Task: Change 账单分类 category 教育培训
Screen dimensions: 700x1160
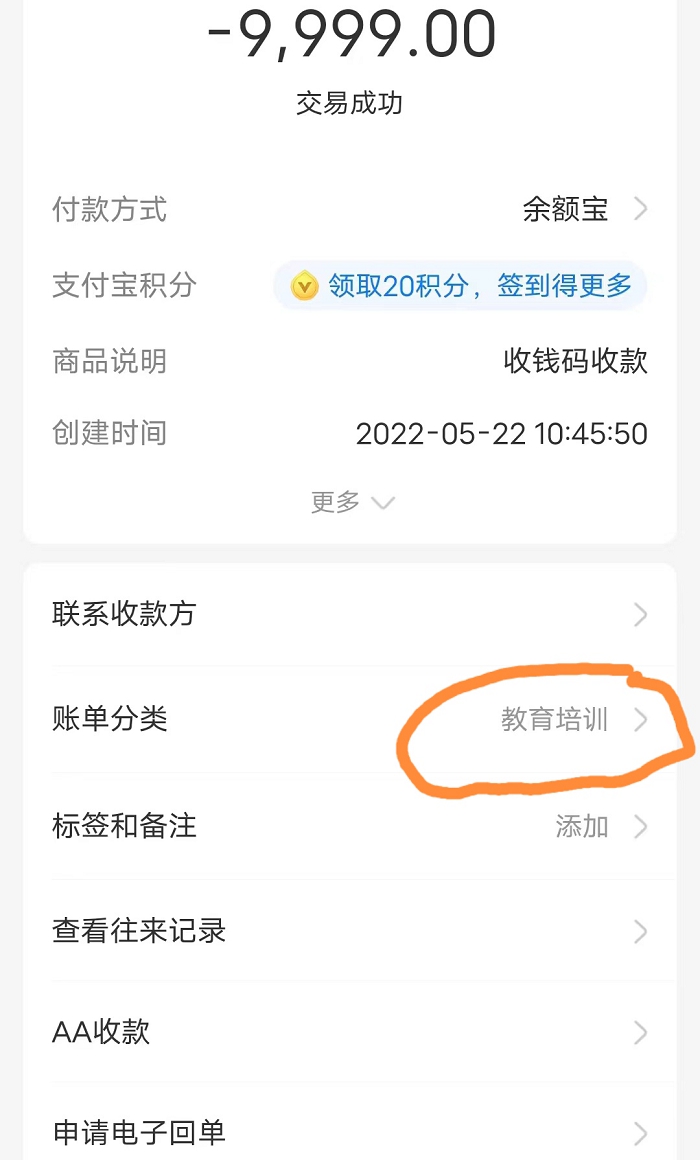Action: 350,719
